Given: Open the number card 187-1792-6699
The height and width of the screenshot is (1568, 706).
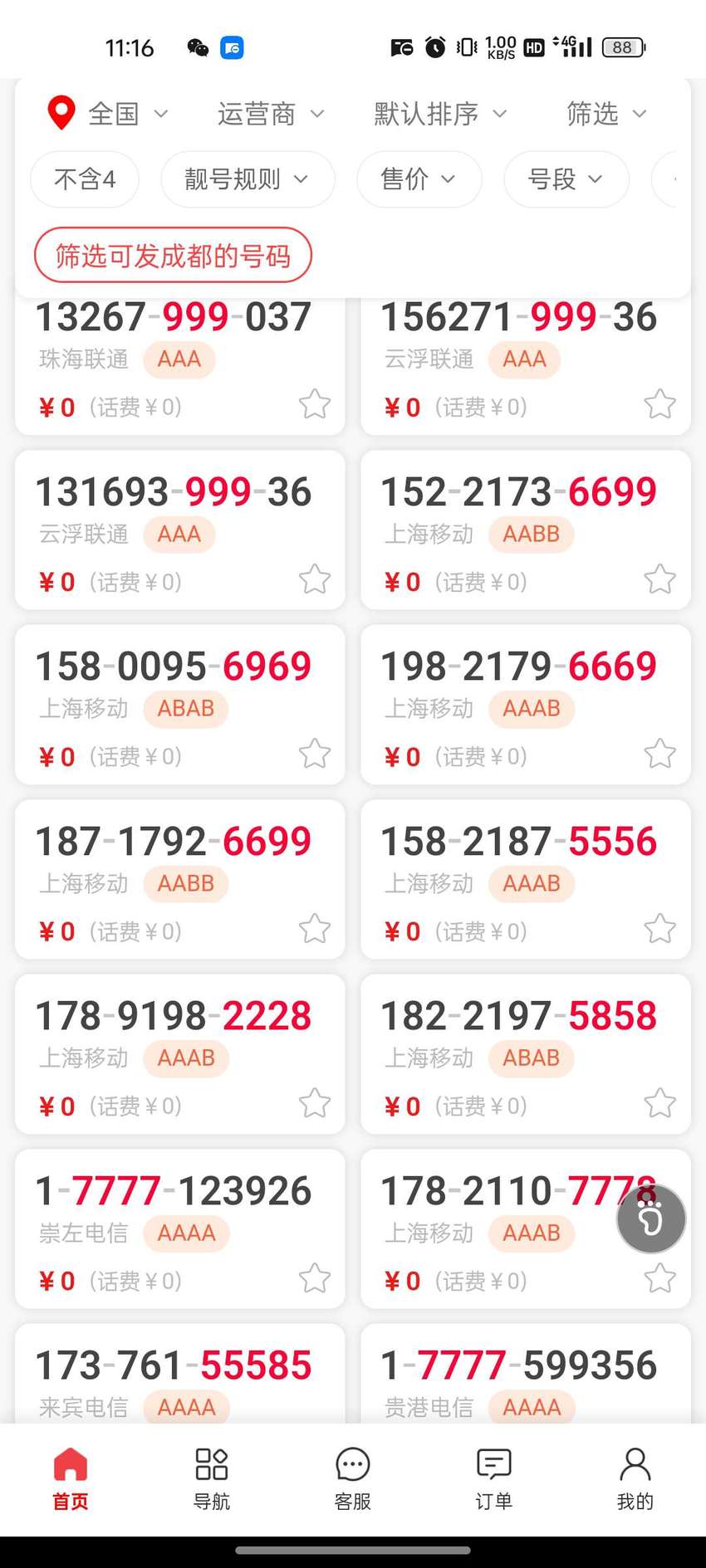Looking at the screenshot, I should pyautogui.click(x=180, y=879).
